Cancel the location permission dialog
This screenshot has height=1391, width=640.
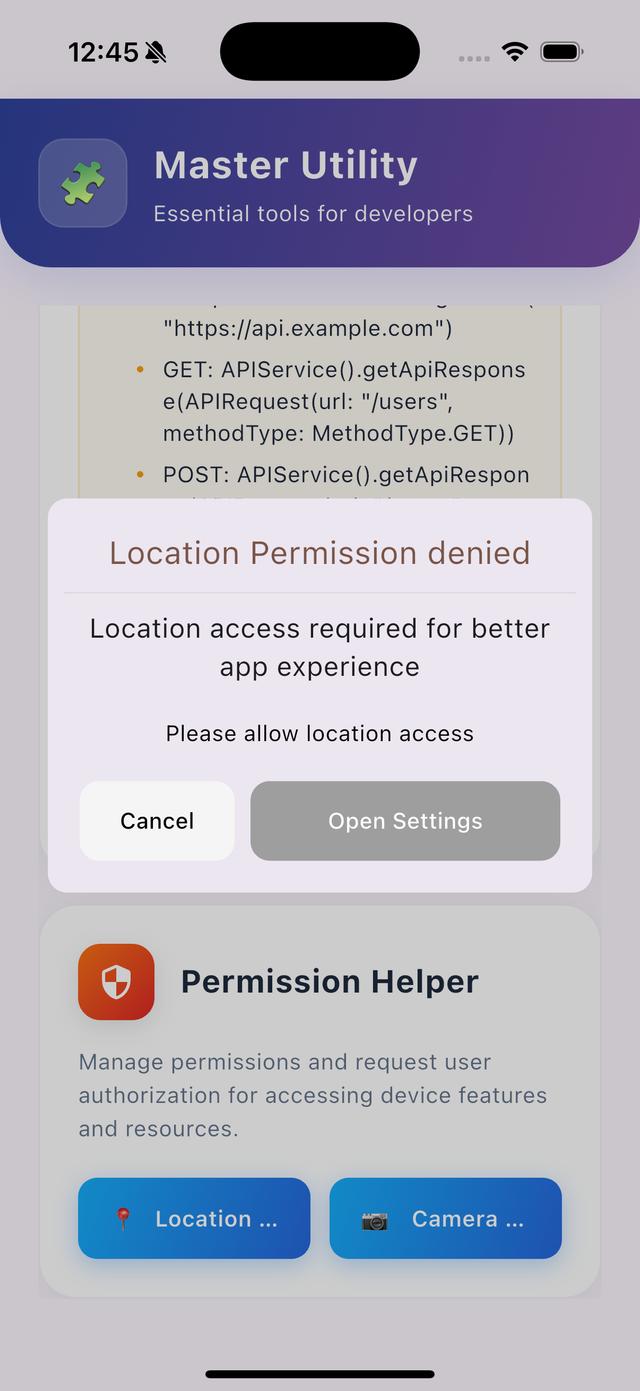(157, 821)
